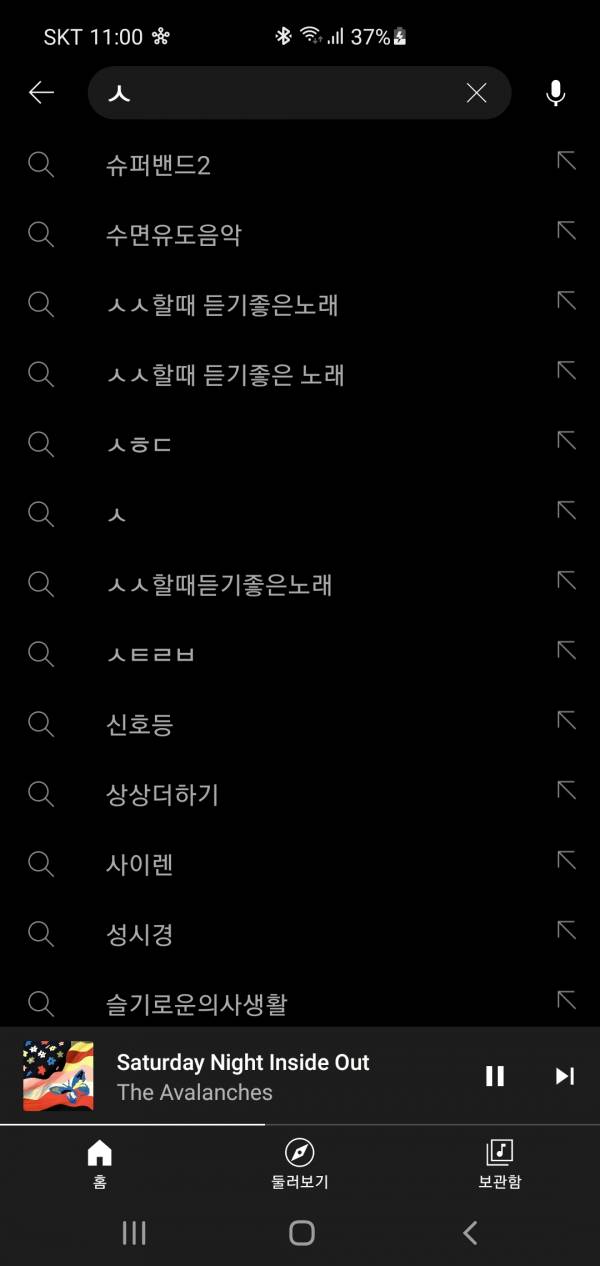Open the now playing album artwork
This screenshot has height=1266, width=600.
[x=58, y=1076]
